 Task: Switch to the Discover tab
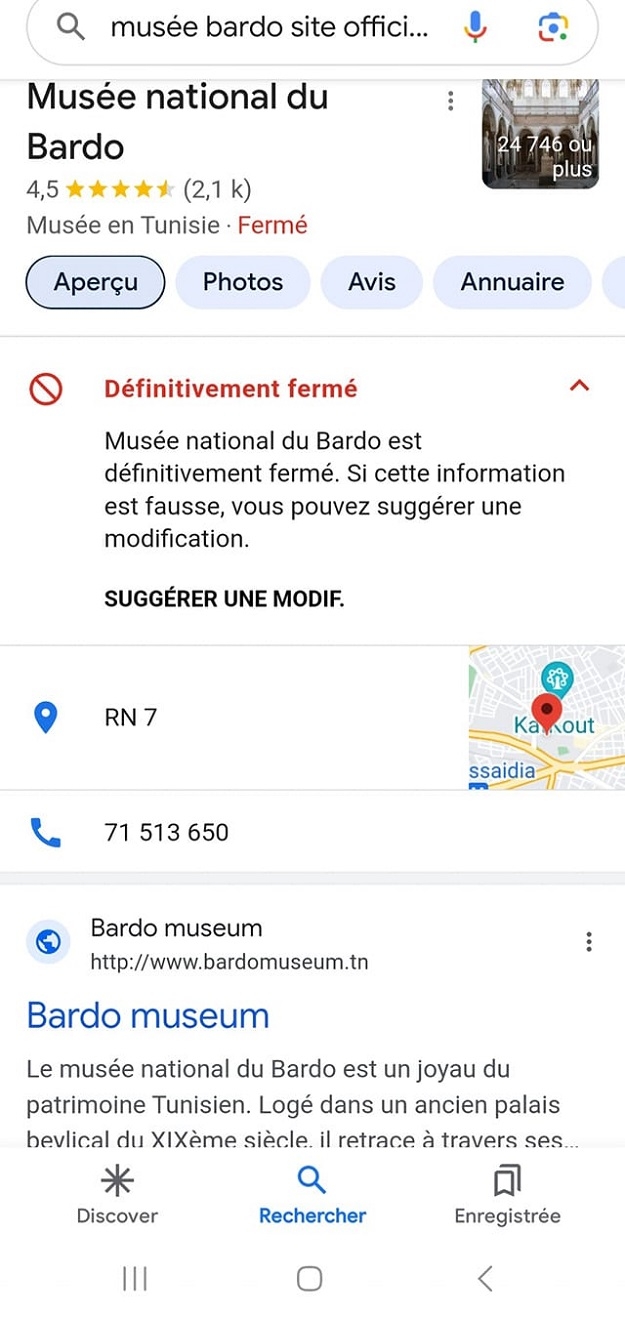tap(117, 1197)
